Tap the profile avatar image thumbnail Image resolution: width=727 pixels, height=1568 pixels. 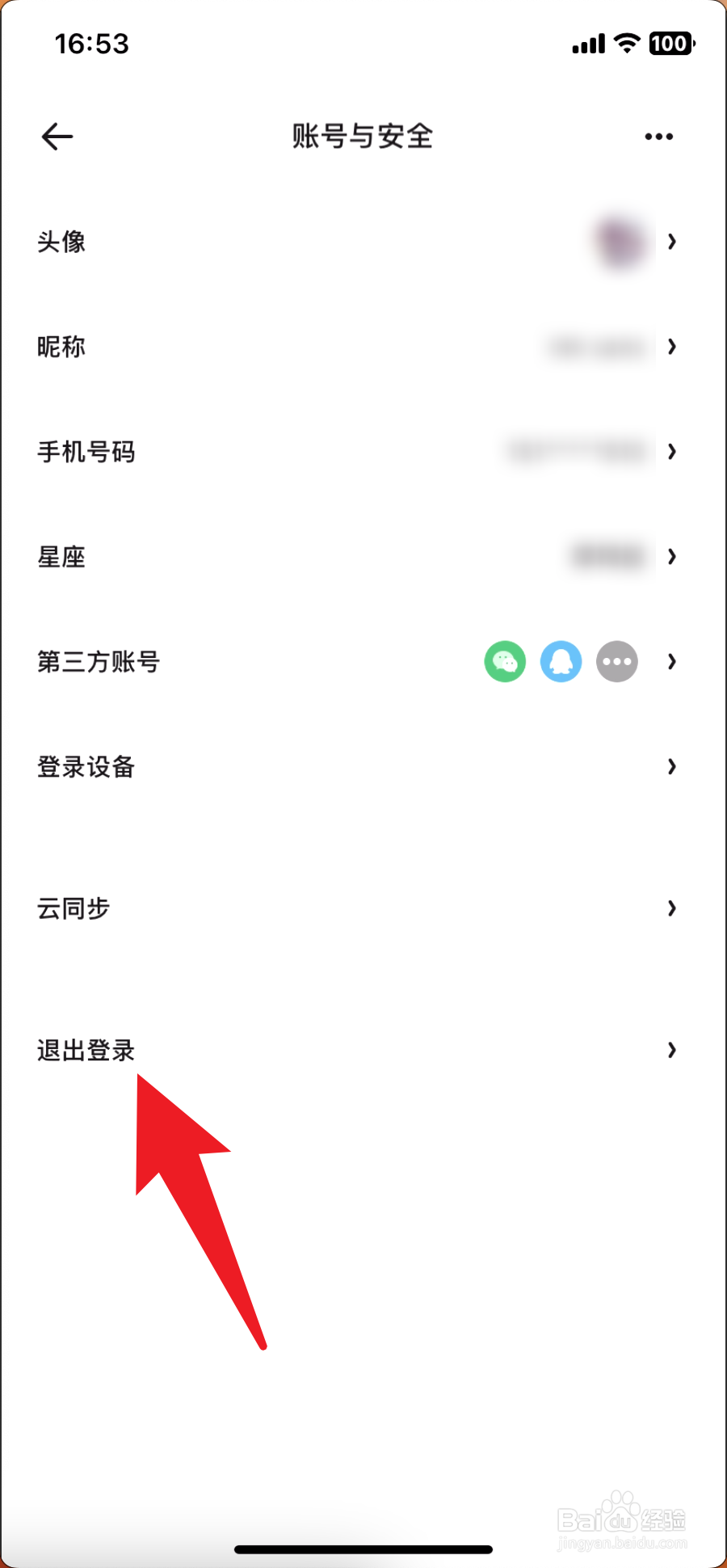coord(619,242)
